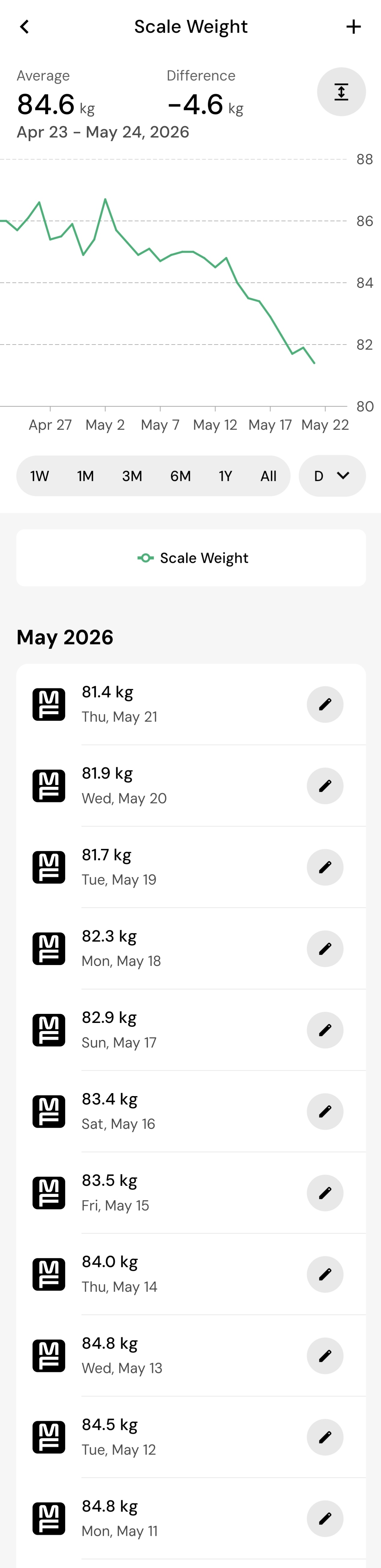Switch to the 1M range
Viewport: 381px width, 1568px height.
point(85,476)
